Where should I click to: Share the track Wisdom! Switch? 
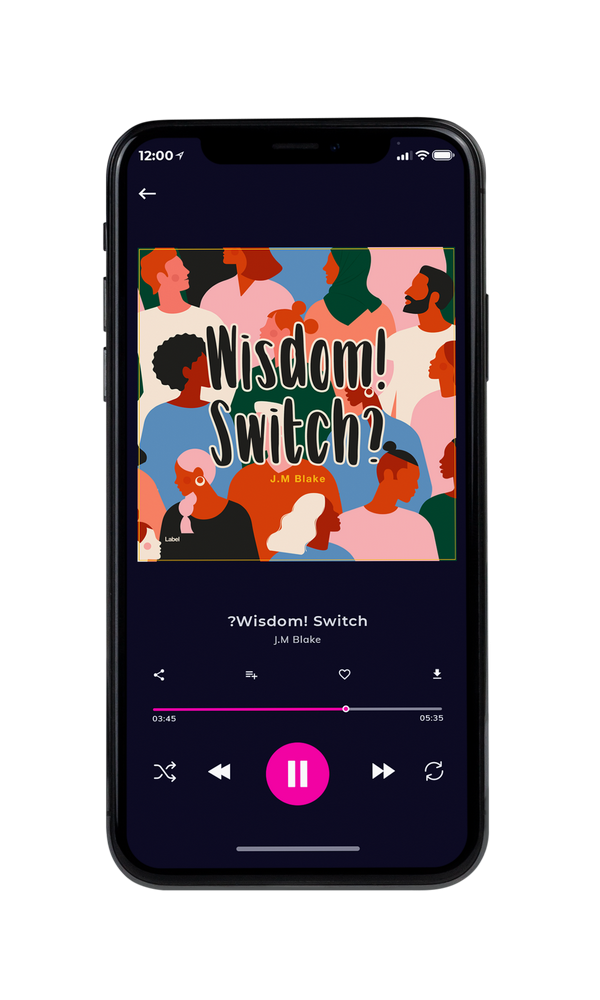pyautogui.click(x=159, y=675)
